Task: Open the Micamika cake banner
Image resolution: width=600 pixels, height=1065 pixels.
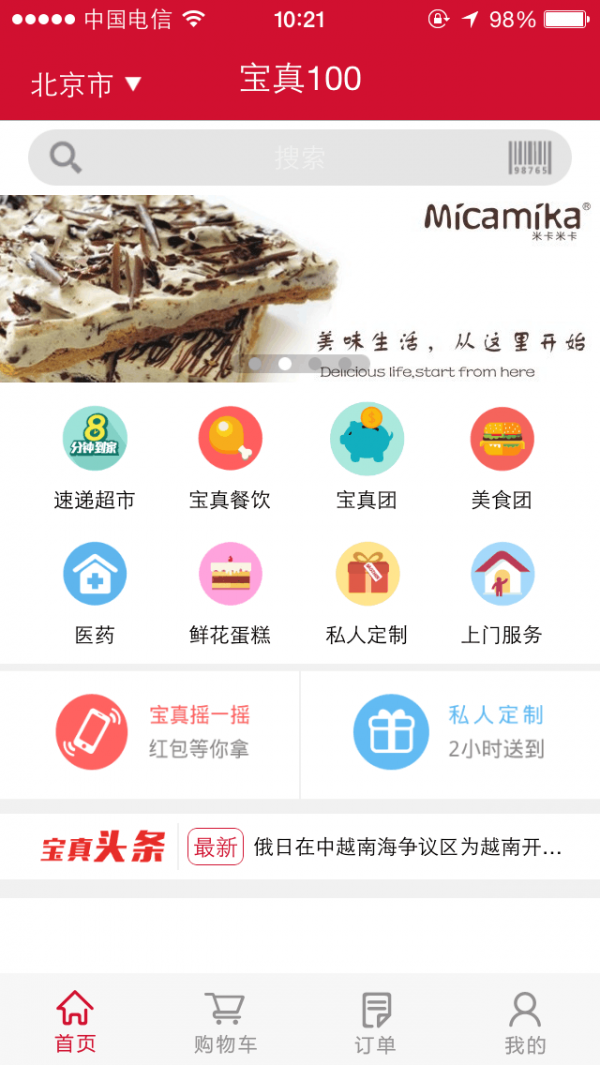Action: pos(300,288)
